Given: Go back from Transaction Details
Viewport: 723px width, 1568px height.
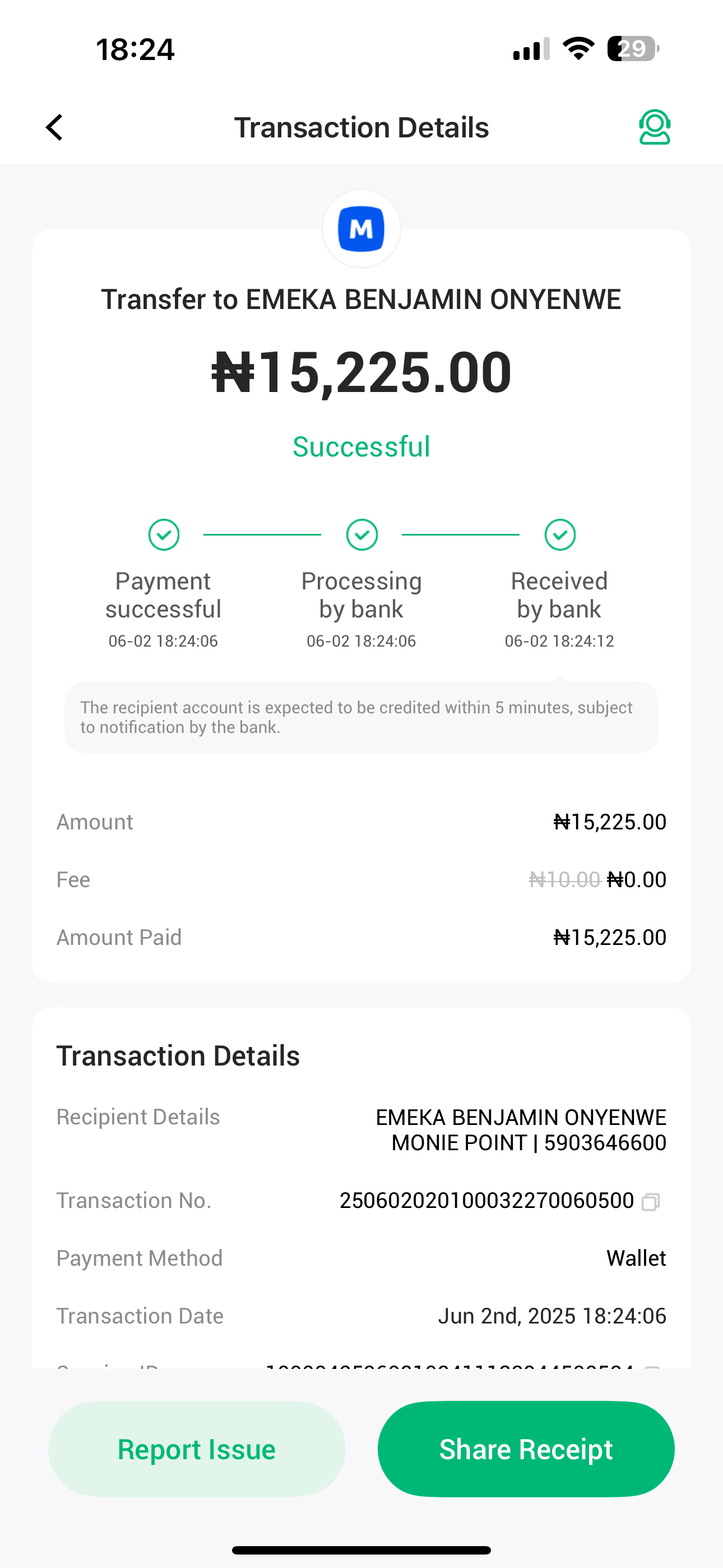Looking at the screenshot, I should (55, 127).
